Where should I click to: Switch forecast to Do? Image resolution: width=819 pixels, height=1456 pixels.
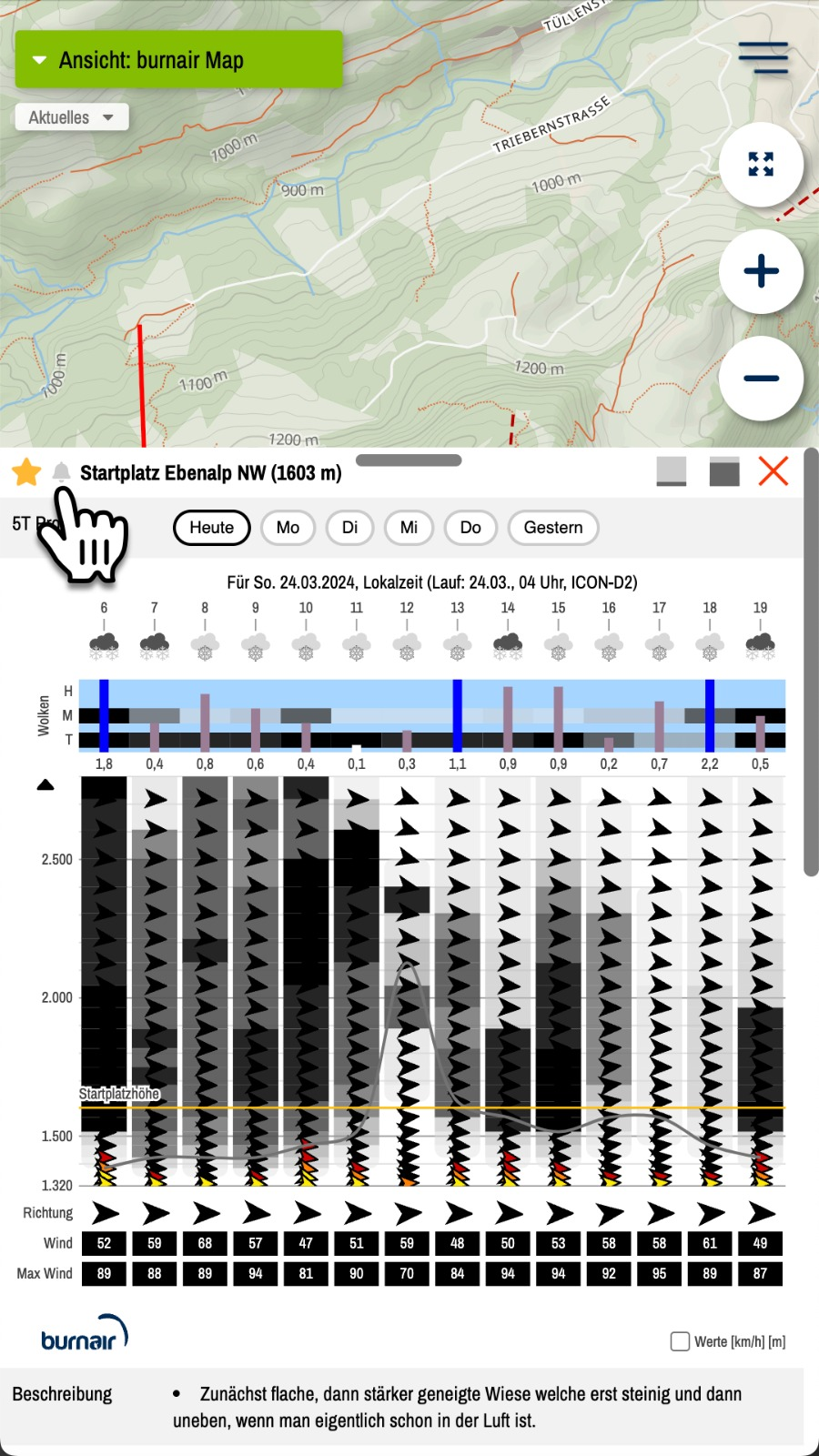[470, 528]
